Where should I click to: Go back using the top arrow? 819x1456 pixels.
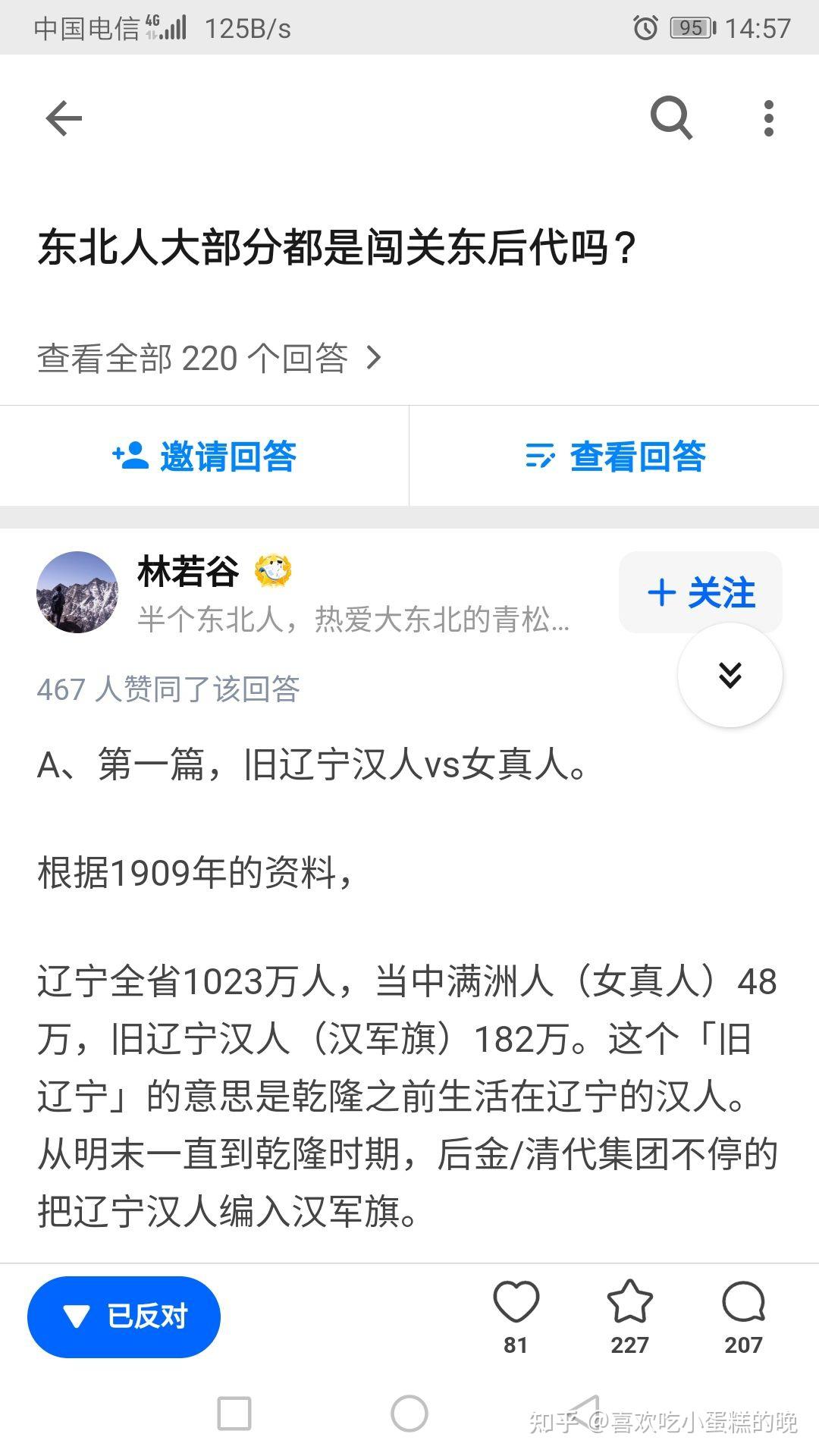[64, 119]
